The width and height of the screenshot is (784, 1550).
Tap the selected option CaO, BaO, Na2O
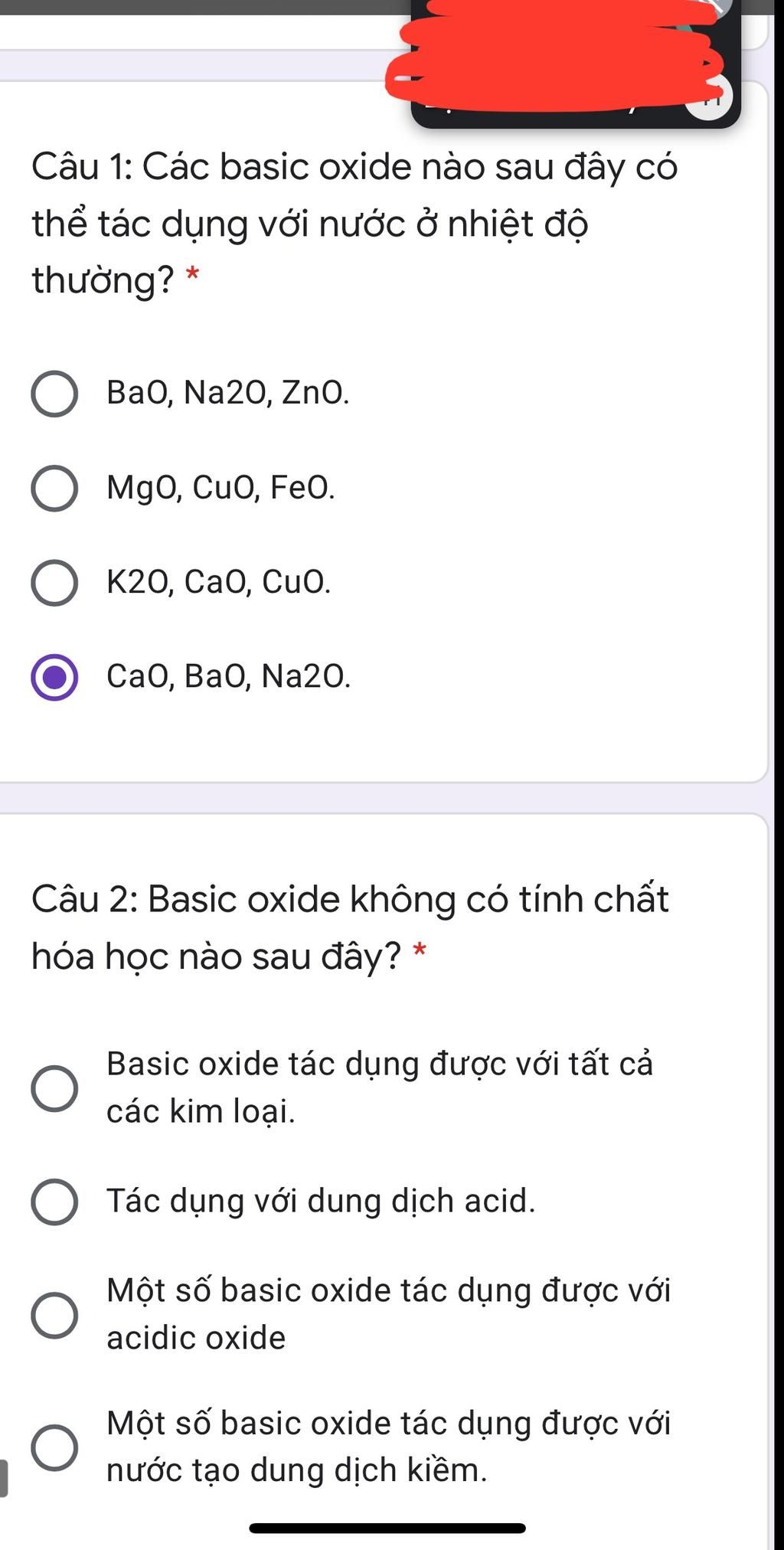[x=54, y=677]
